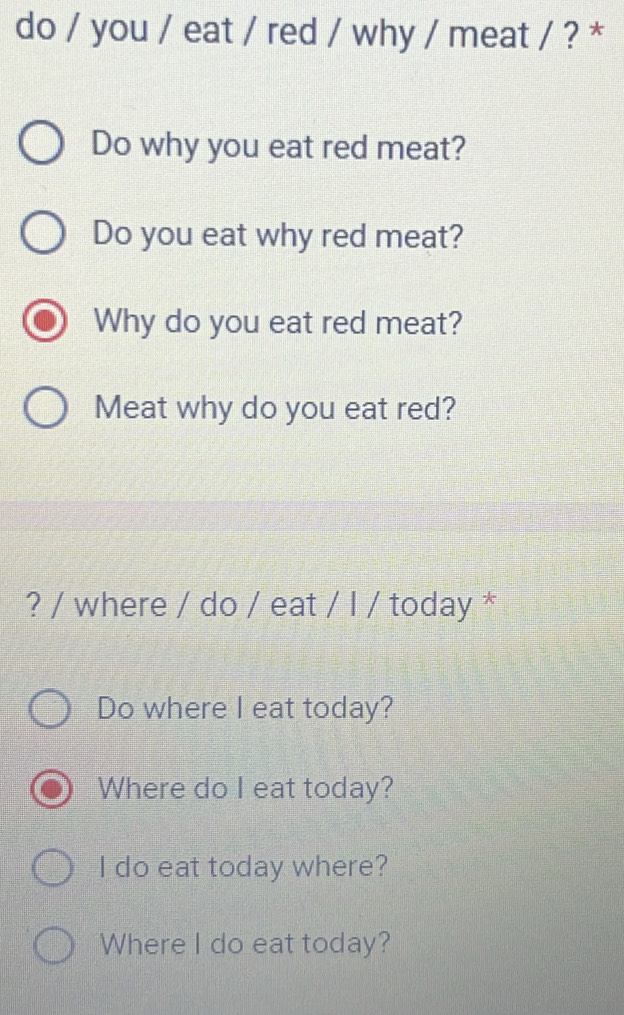Mark 'Where I do eat today?' as answer
Viewport: 624px width, 1015px height.
coord(51,943)
